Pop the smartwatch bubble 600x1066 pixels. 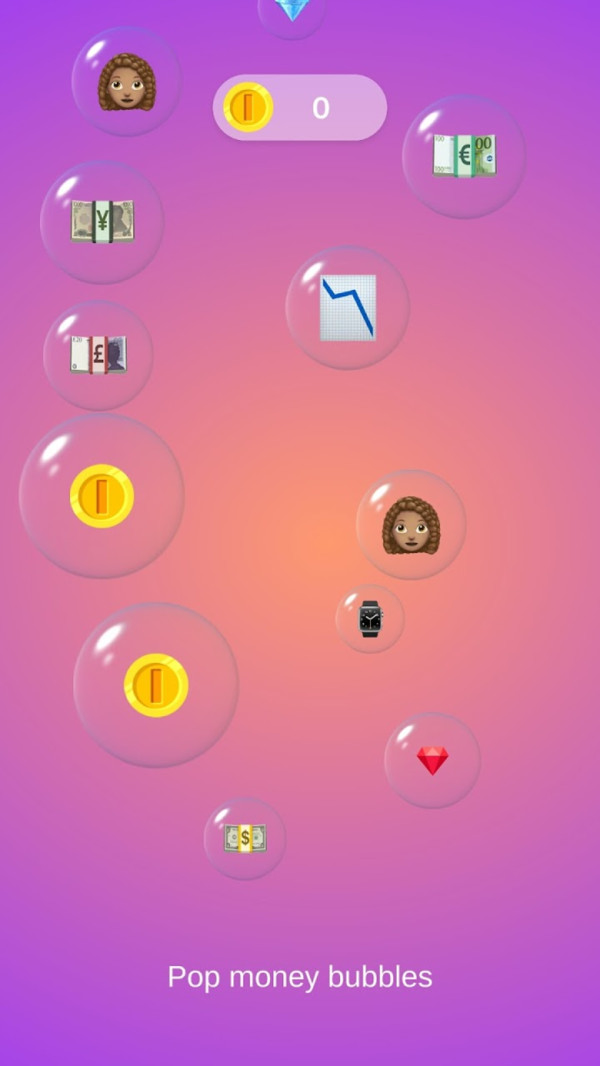370,618
